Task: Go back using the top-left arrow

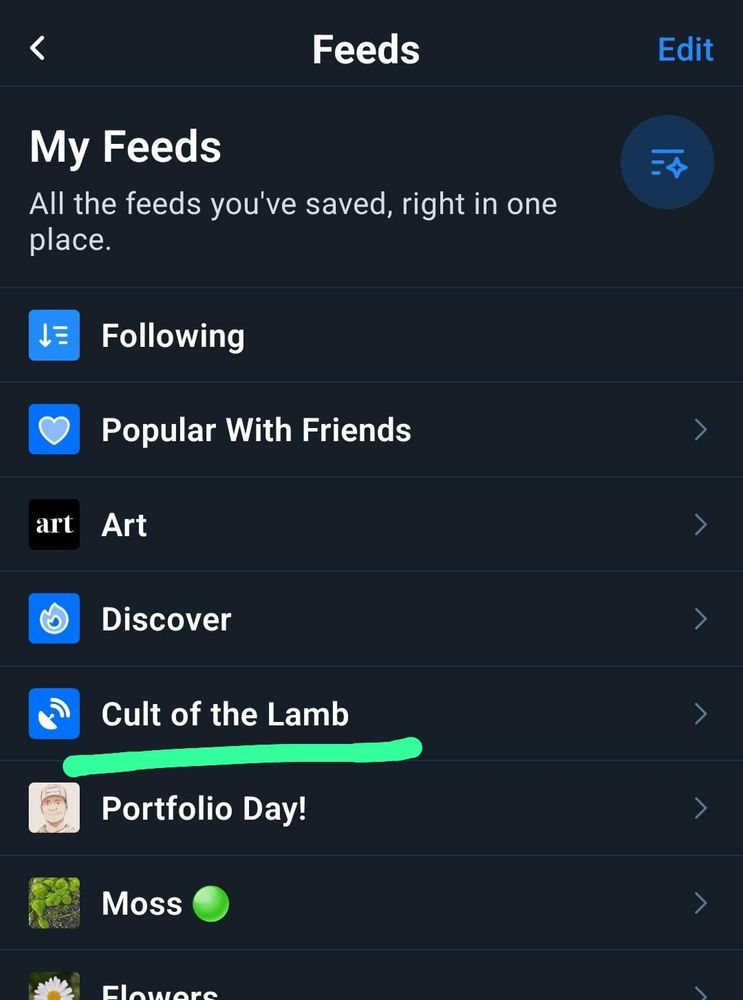Action: [x=38, y=48]
